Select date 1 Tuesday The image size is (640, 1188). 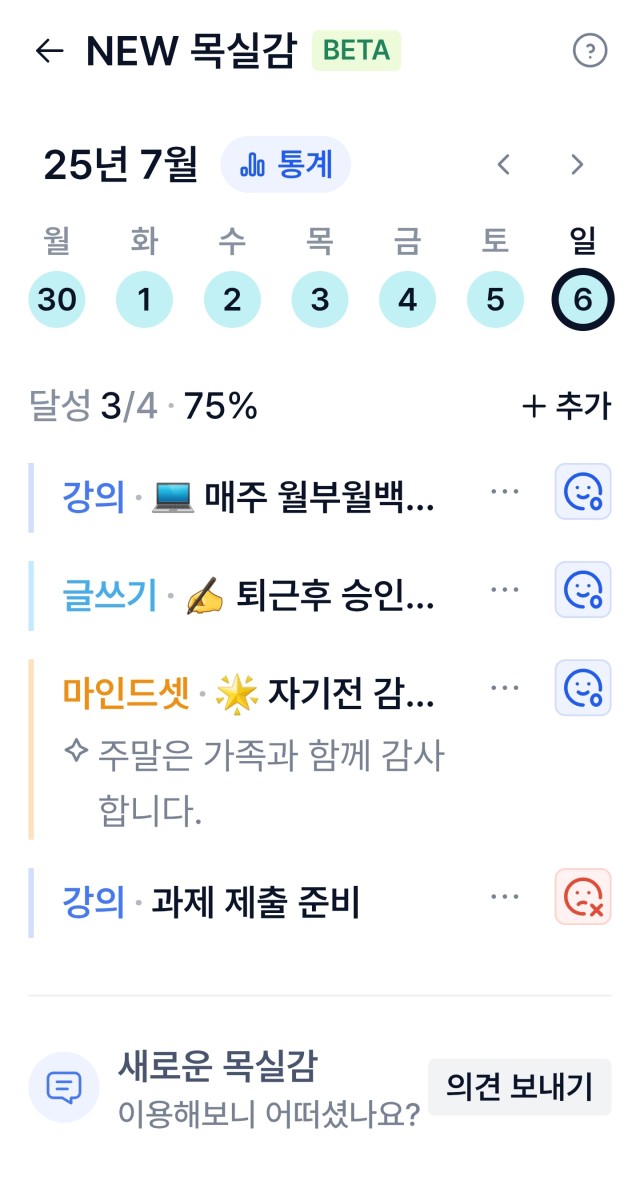pyautogui.click(x=145, y=300)
